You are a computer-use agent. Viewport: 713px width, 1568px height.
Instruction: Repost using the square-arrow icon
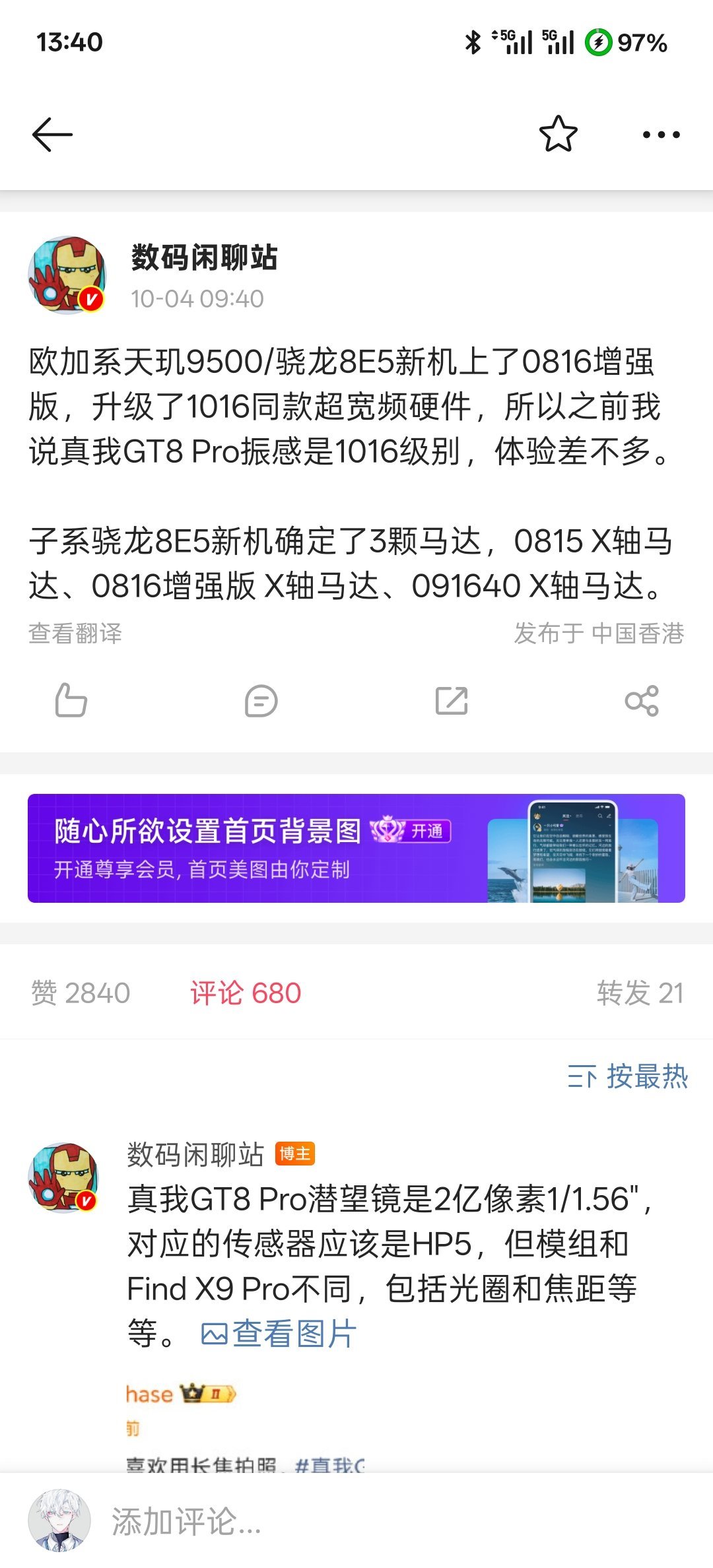pos(452,701)
